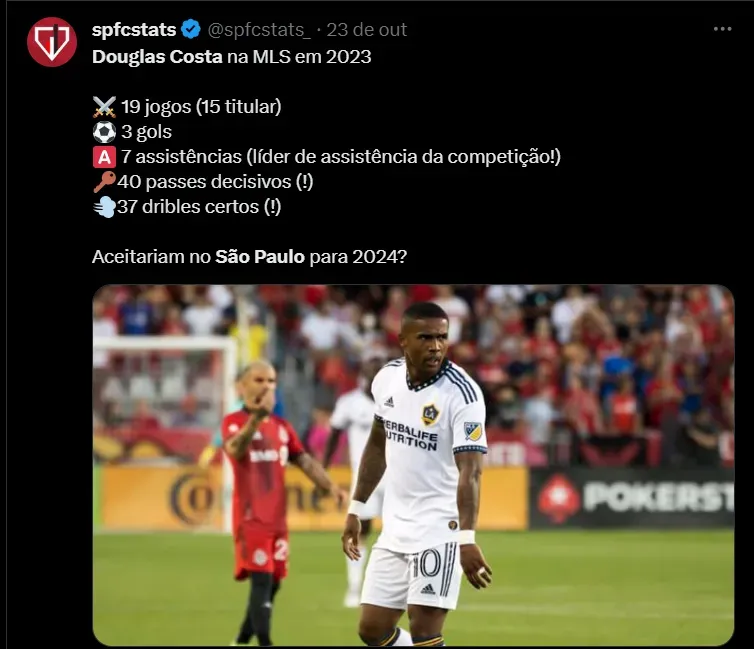Open the spfcstats profile avatar
Screen dimensions: 754x649
click(x=52, y=42)
